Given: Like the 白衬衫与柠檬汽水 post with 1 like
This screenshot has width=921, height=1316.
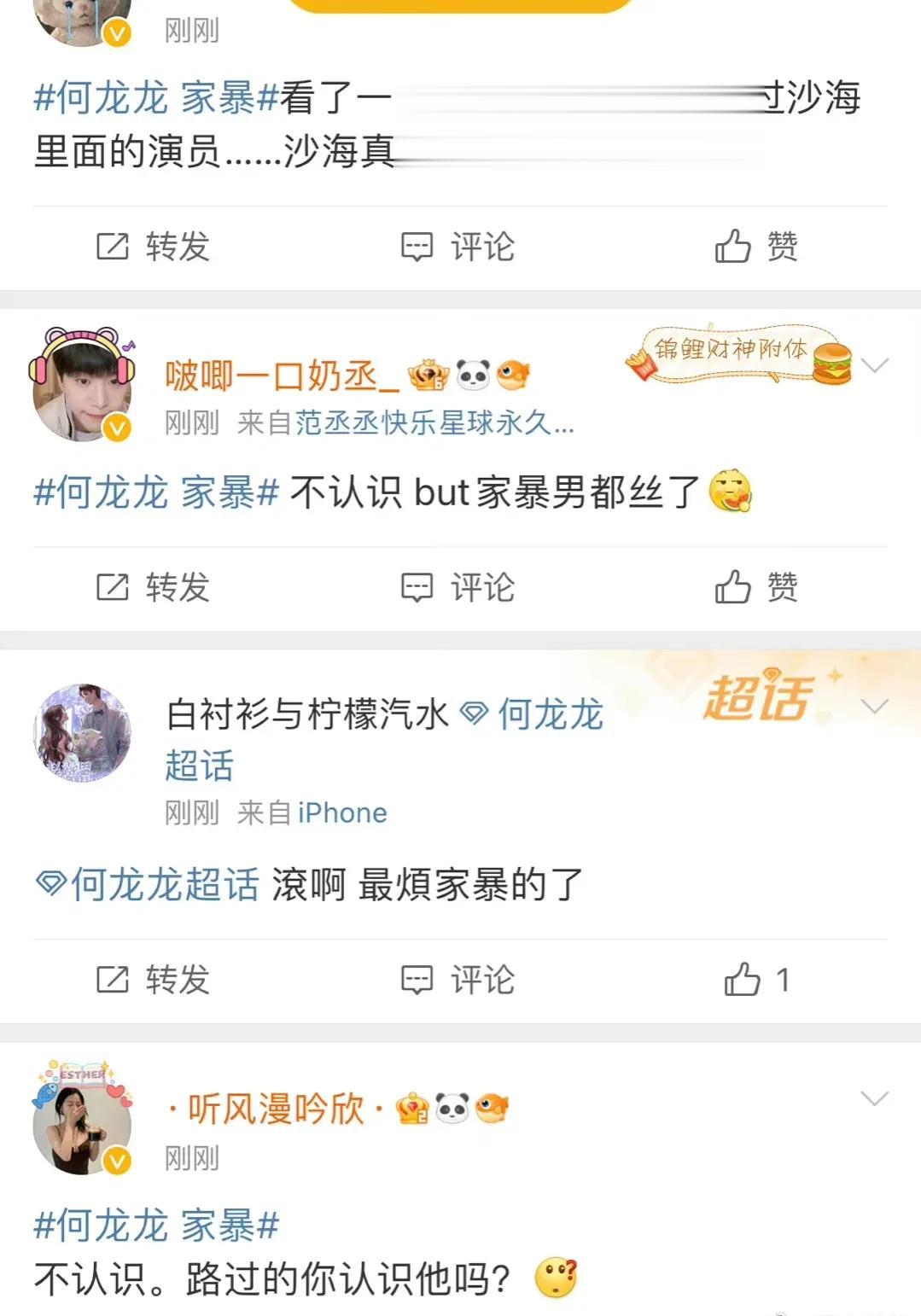Looking at the screenshot, I should tap(755, 980).
